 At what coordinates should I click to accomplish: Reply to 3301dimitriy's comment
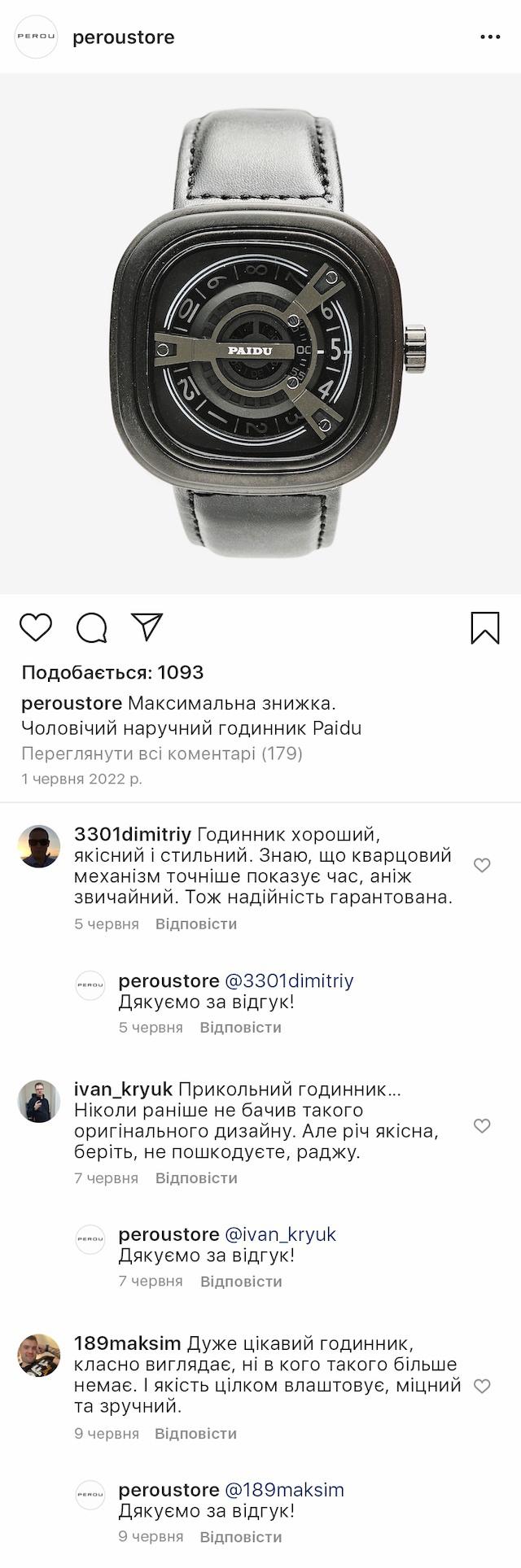click(x=196, y=924)
